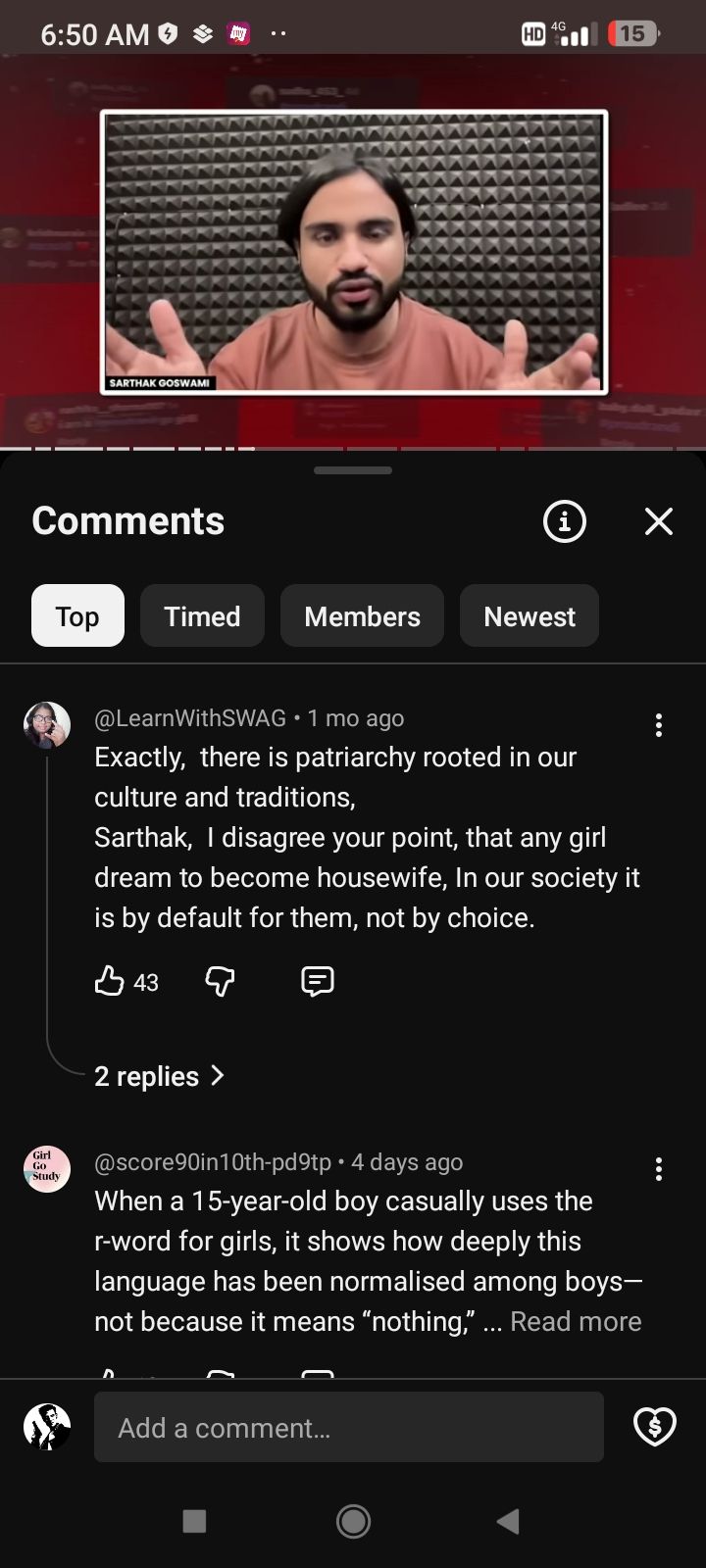Dislike the comment by @LearnWithSWAG
Screen dimensions: 706x1568
click(x=220, y=981)
